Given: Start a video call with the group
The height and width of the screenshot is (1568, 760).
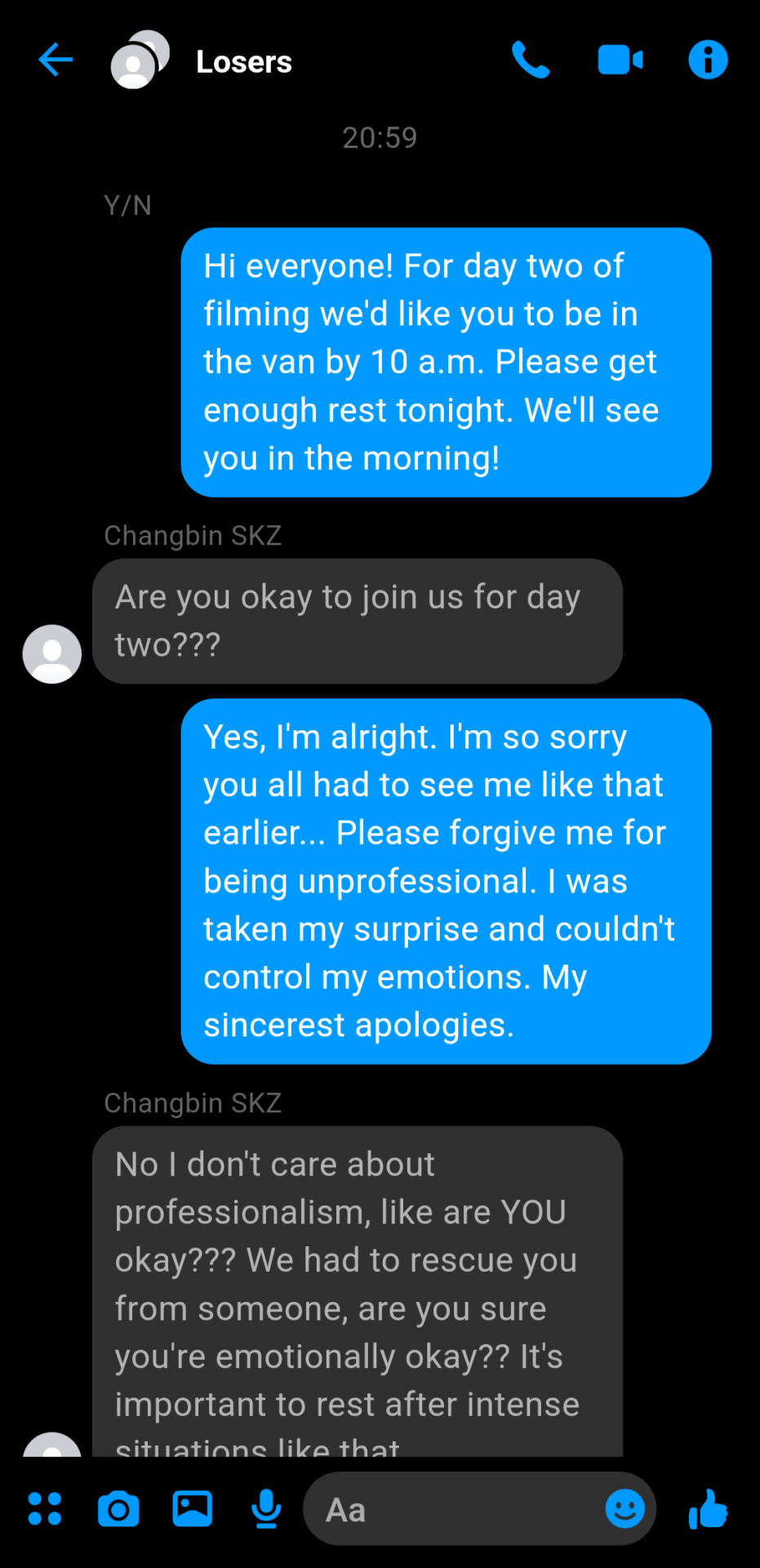Looking at the screenshot, I should 620,60.
